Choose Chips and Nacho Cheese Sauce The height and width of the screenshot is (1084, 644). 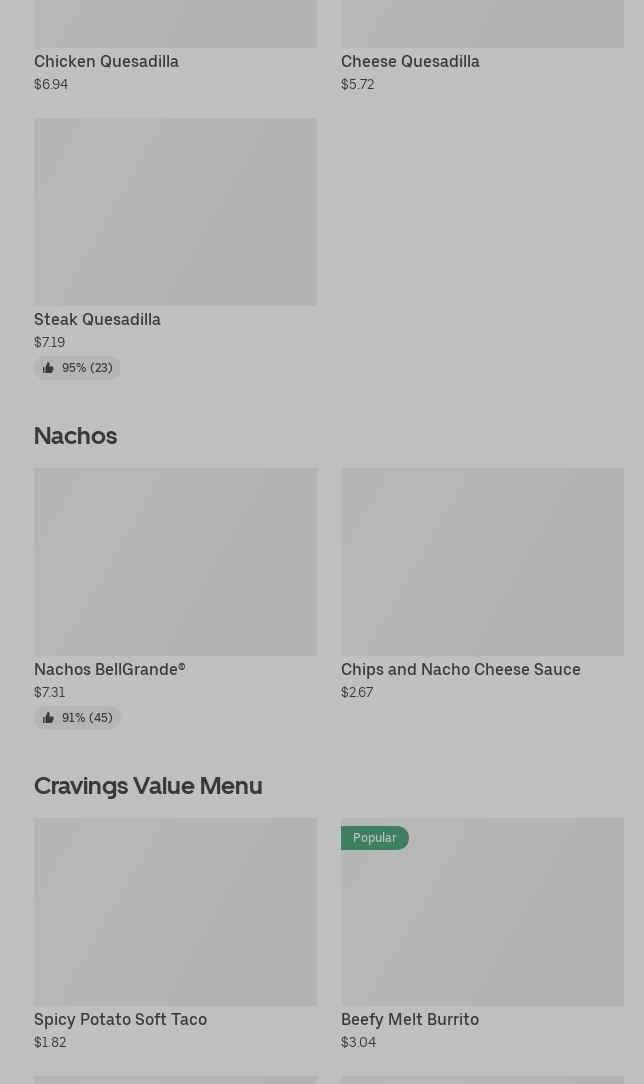click(482, 585)
